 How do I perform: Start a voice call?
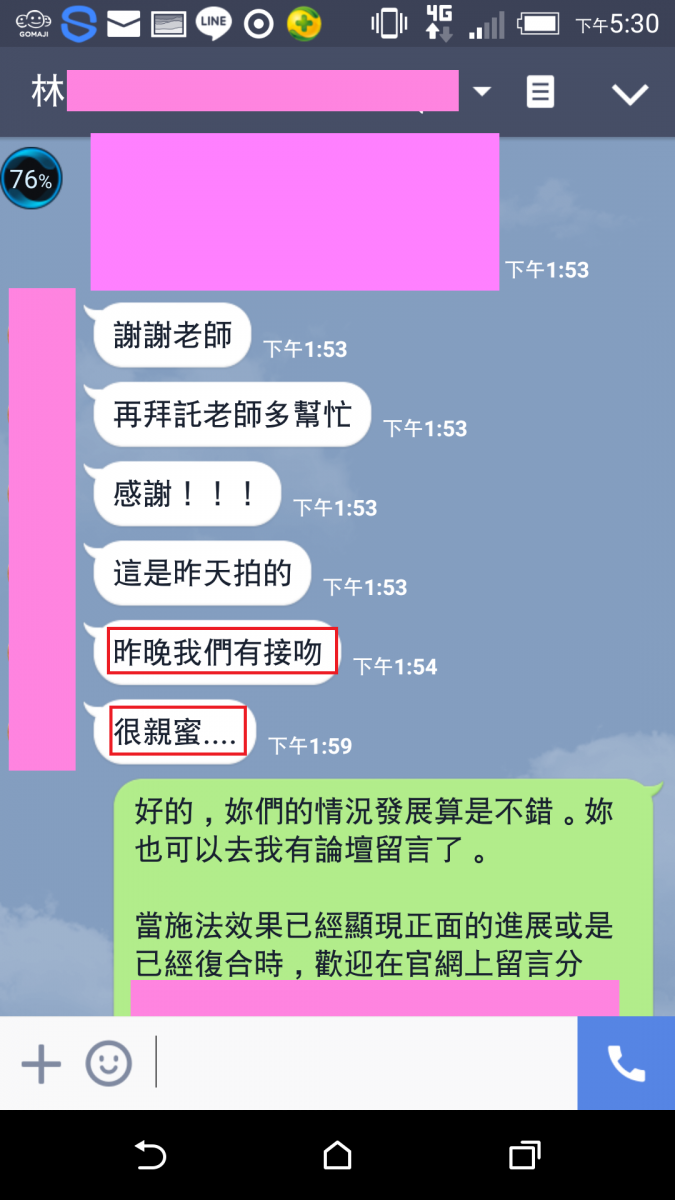tap(626, 1063)
